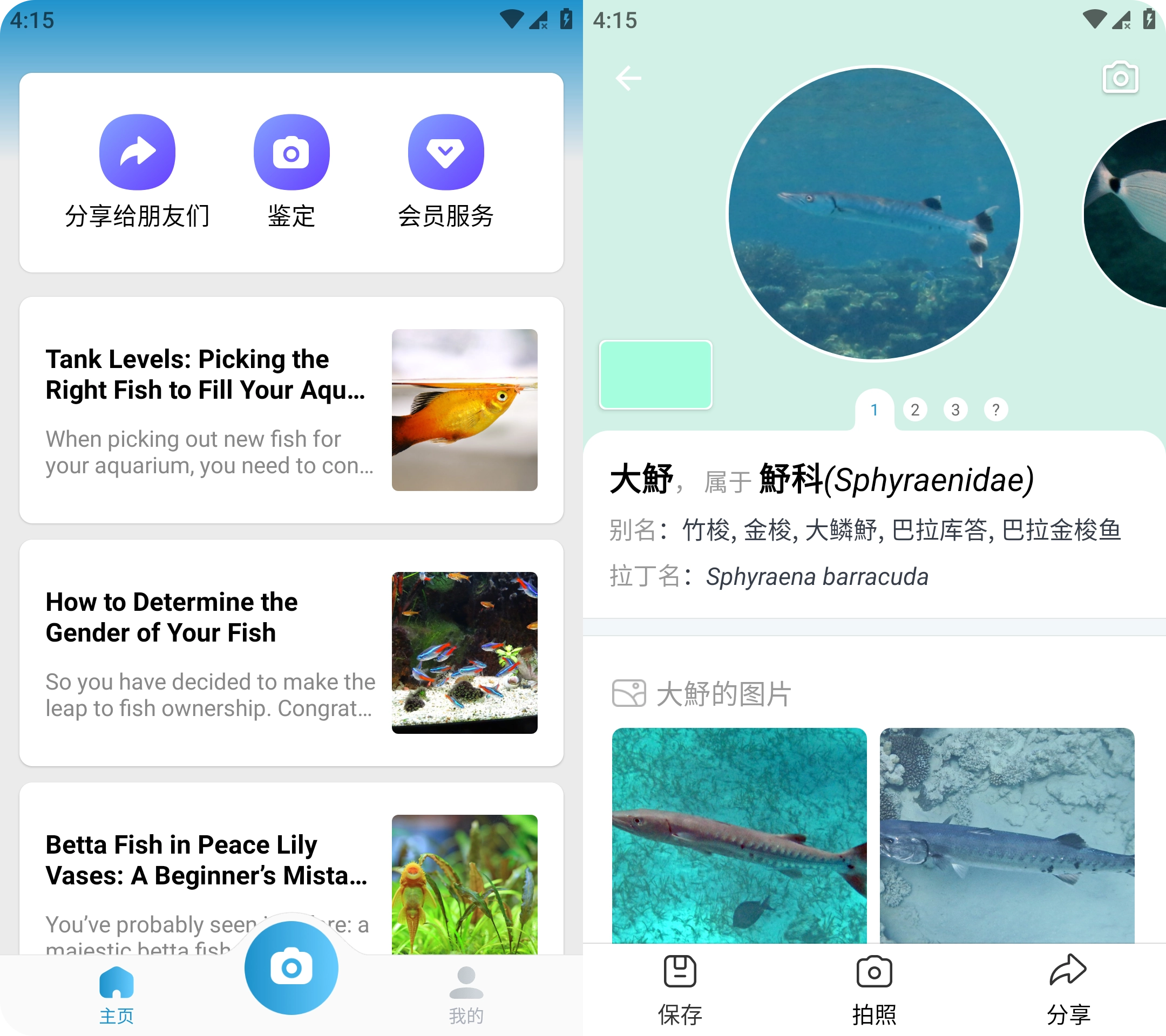
Task: Open the mint green thumbnail beside the photo
Action: [655, 374]
